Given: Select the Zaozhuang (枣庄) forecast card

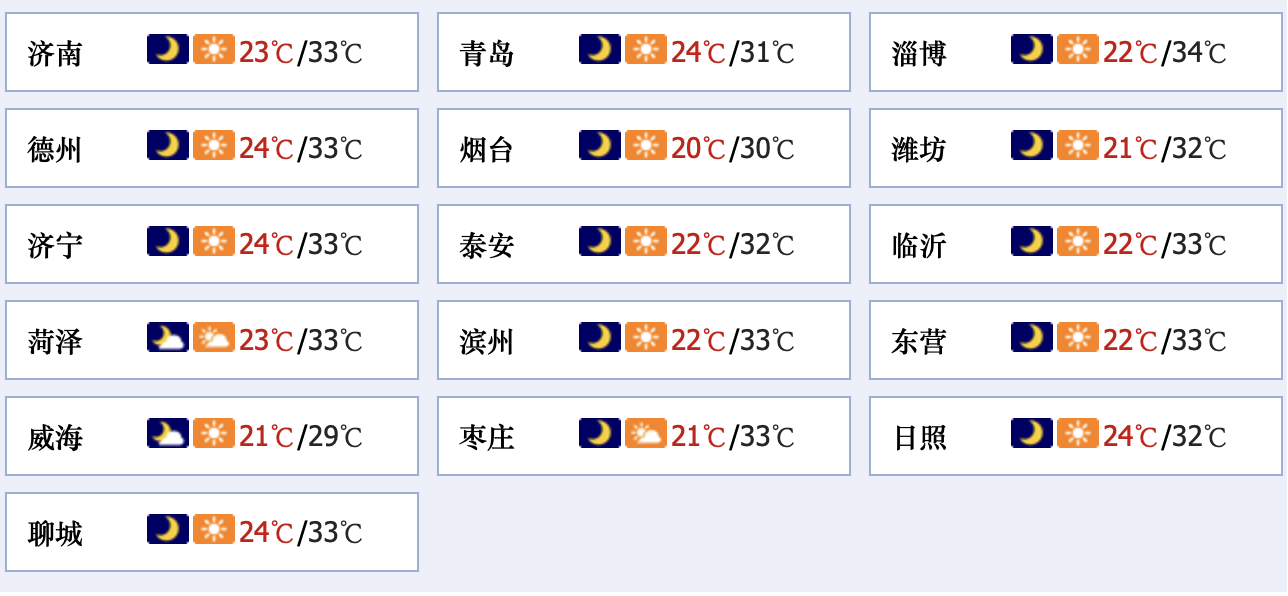Looking at the screenshot, I should [x=644, y=436].
